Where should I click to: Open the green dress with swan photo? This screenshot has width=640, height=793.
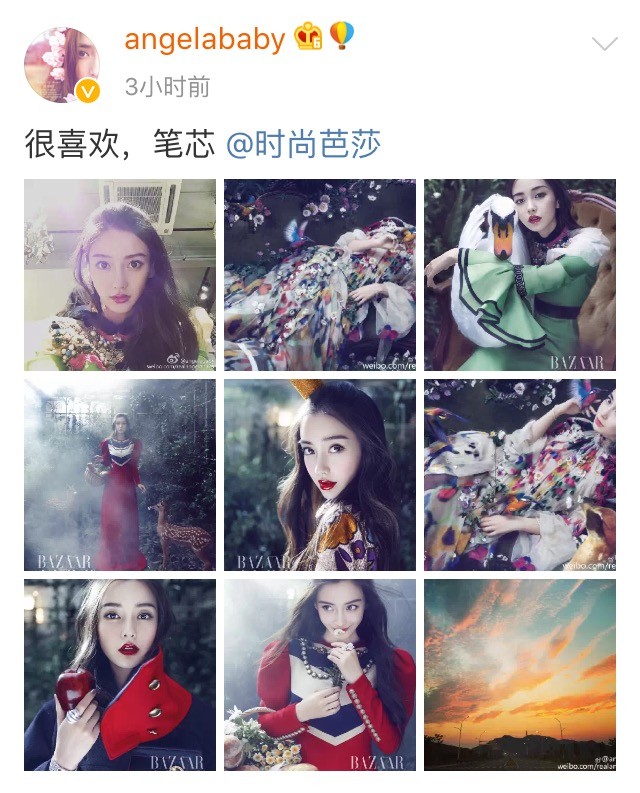point(519,275)
